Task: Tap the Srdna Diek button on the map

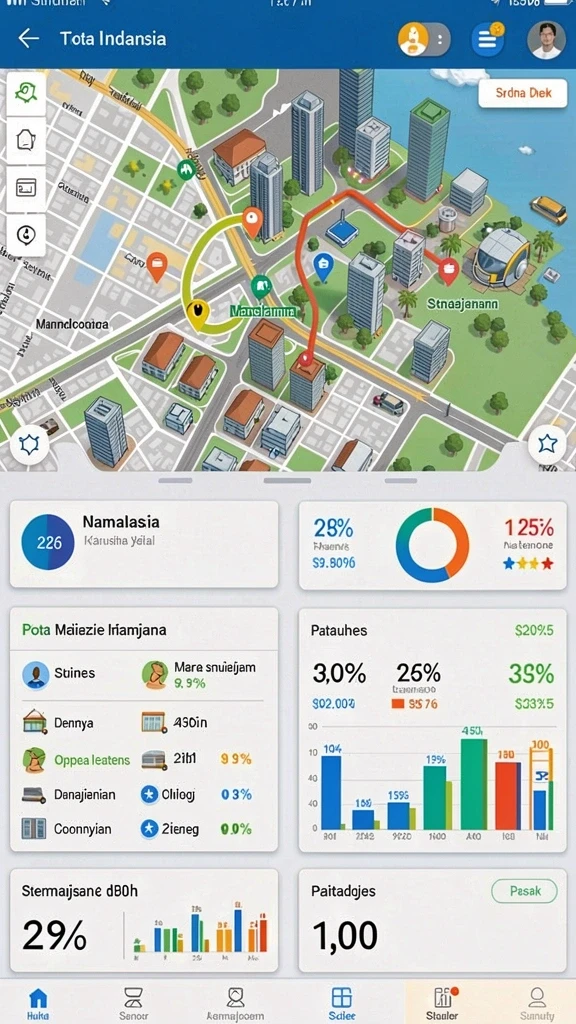Action: tap(522, 93)
